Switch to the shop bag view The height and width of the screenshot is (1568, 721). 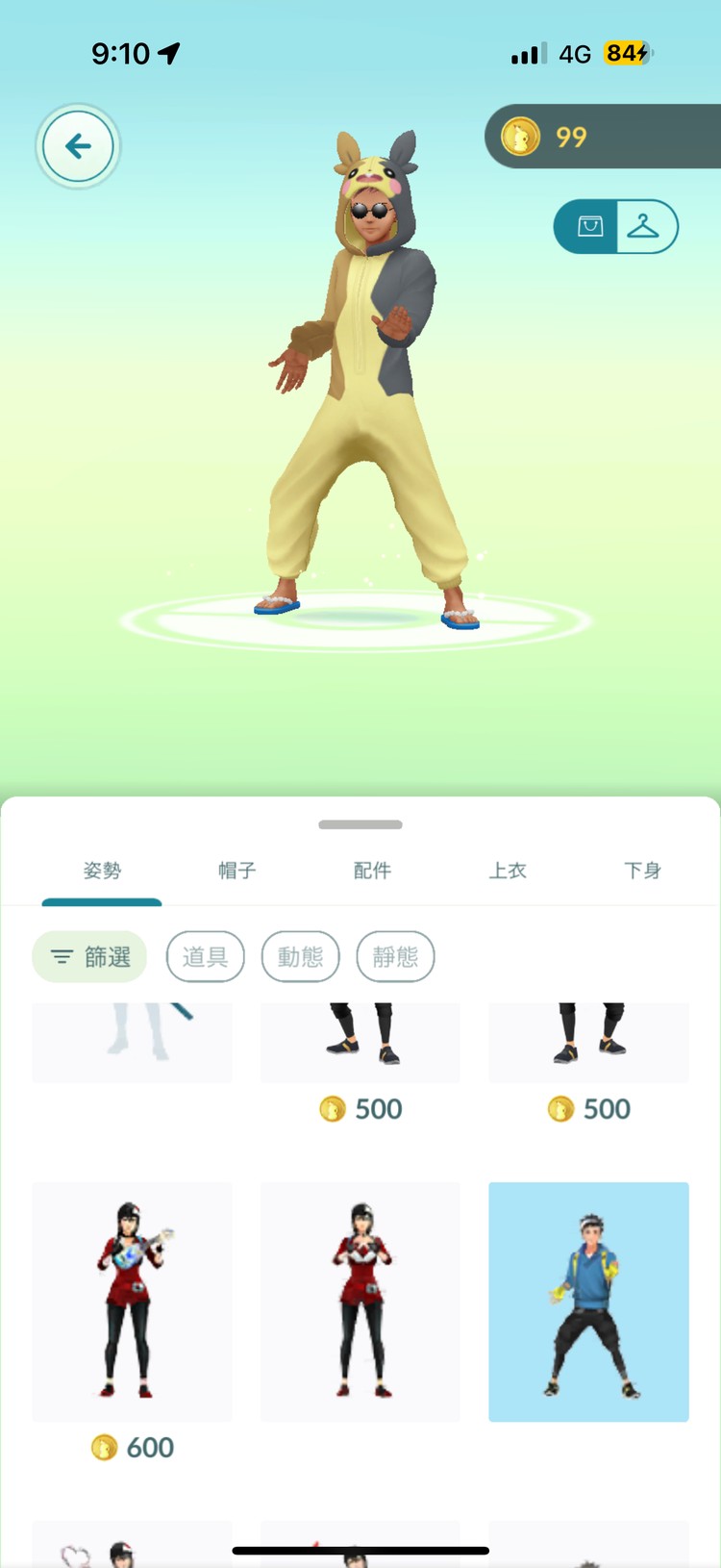point(588,227)
